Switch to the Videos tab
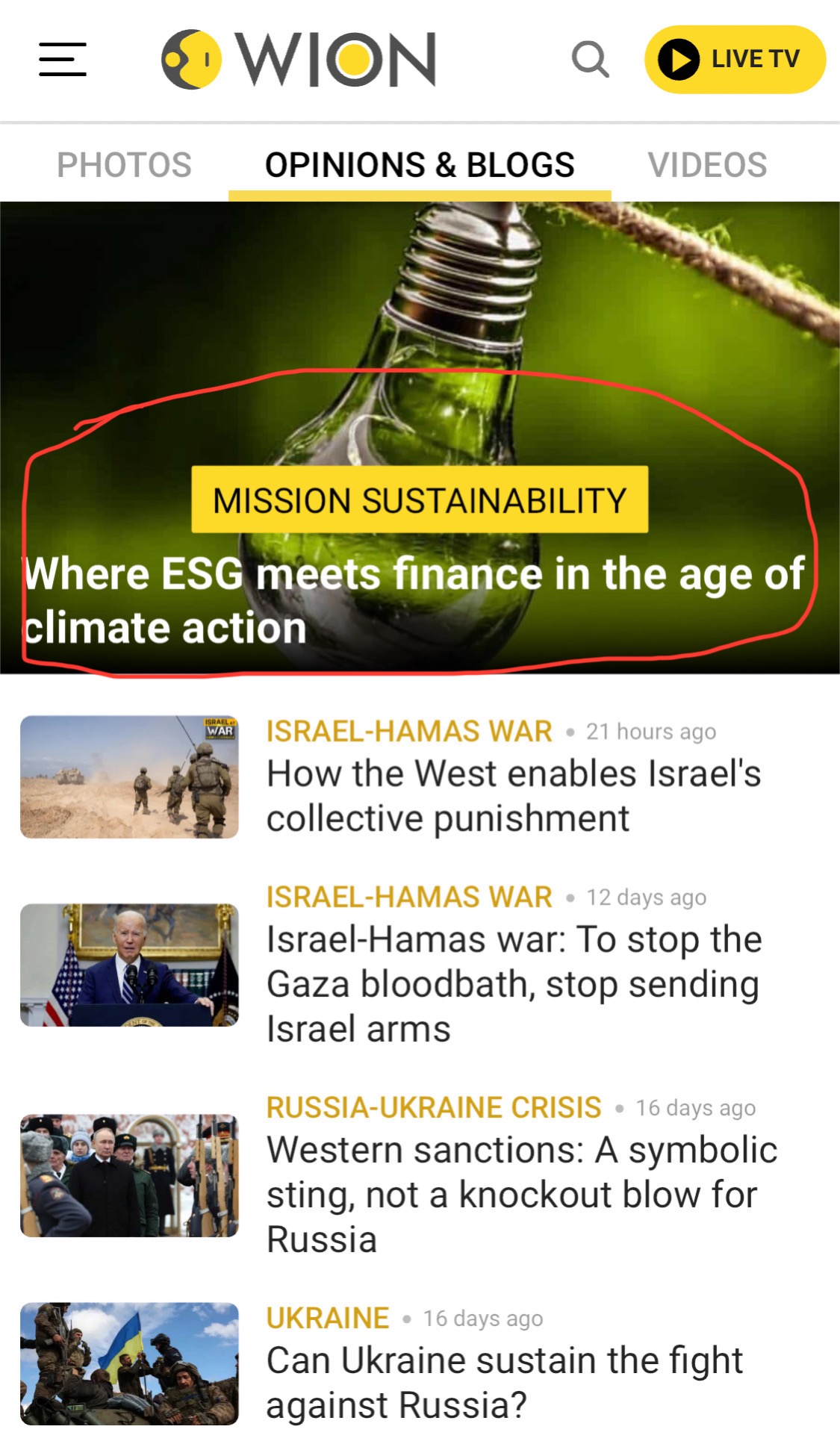 tap(706, 165)
